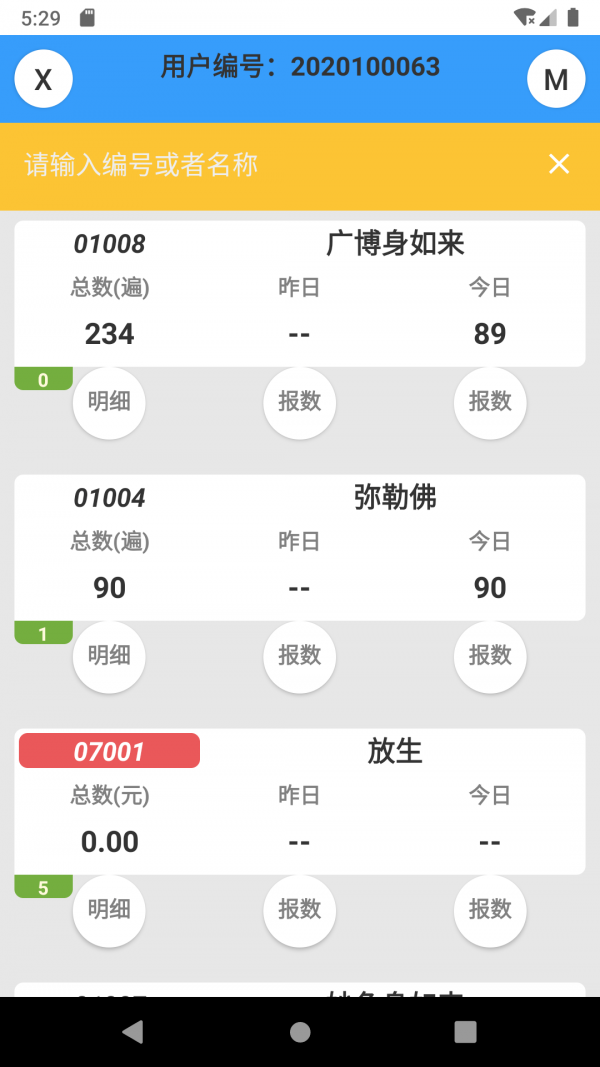Select 报数 under 昨日 for 弥勒佛
This screenshot has width=600, height=1067.
pos(299,656)
